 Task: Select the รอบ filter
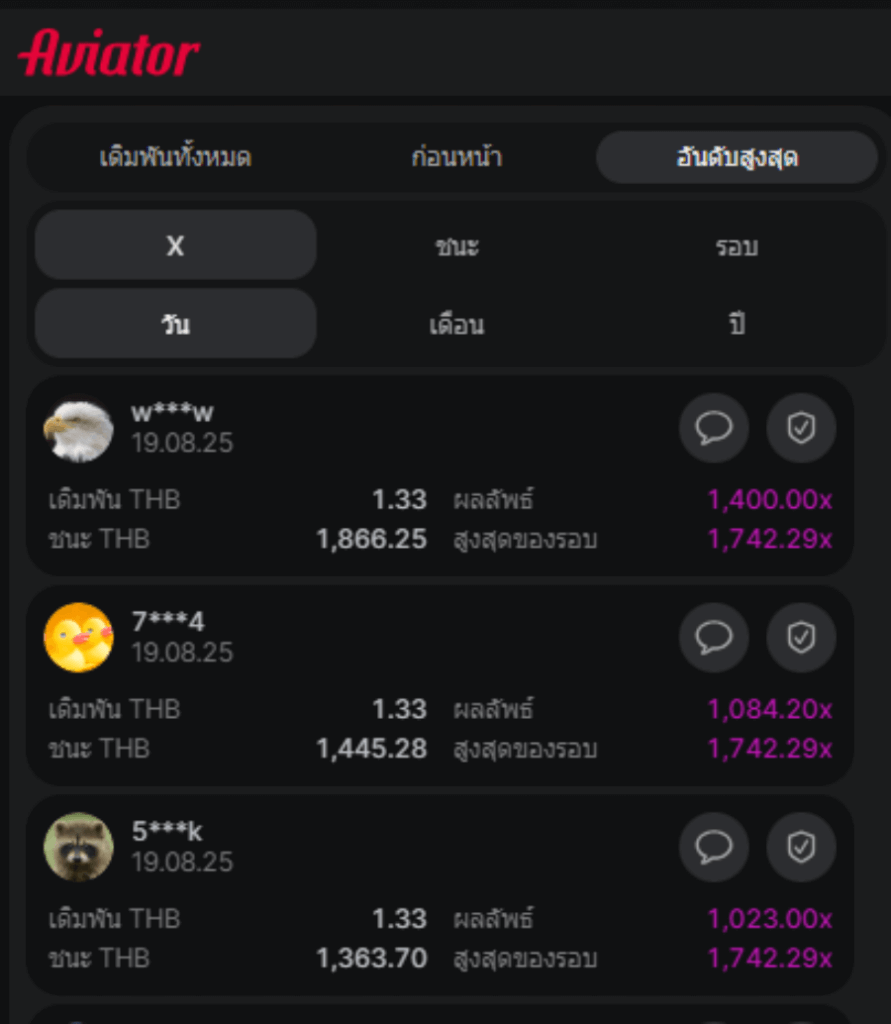pyautogui.click(x=736, y=245)
